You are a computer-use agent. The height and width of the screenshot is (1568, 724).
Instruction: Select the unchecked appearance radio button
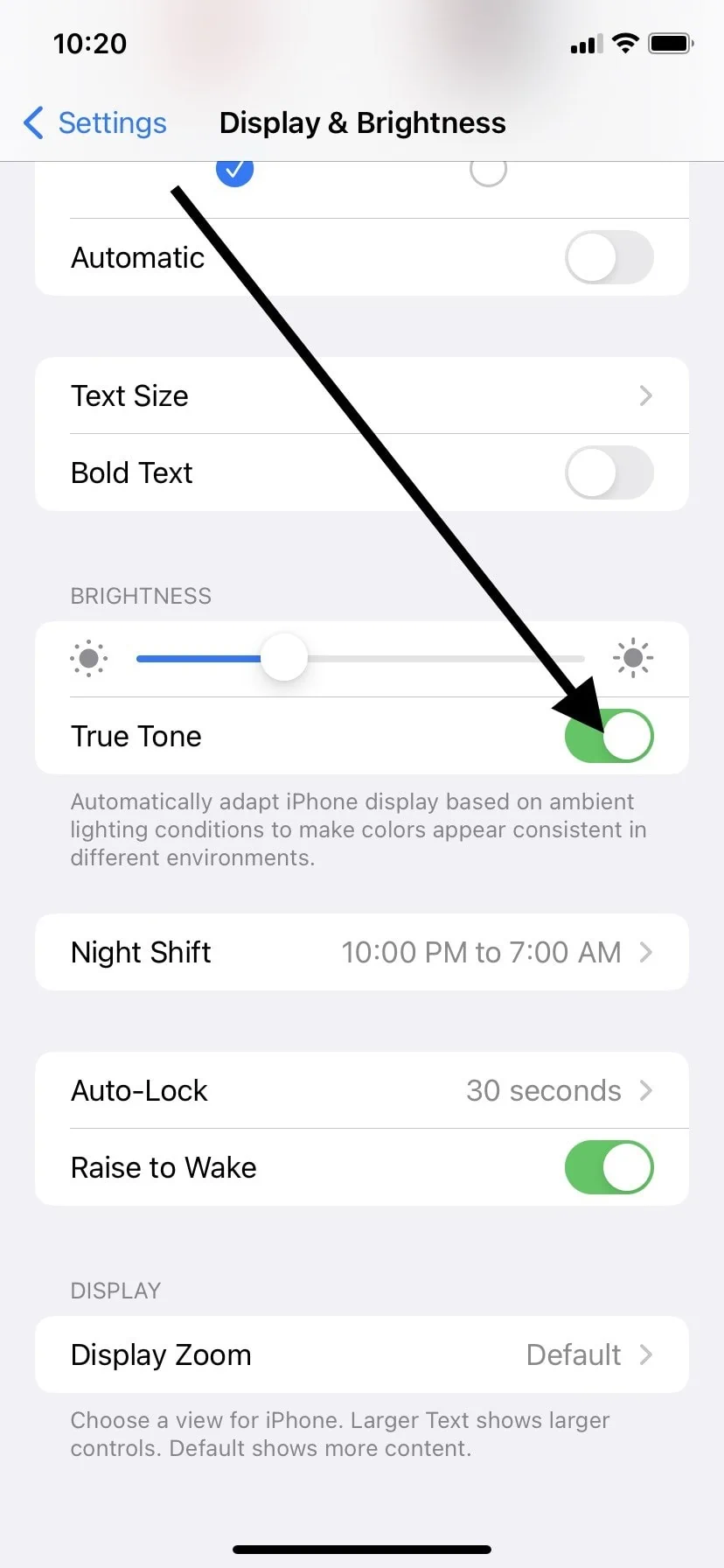pos(488,171)
